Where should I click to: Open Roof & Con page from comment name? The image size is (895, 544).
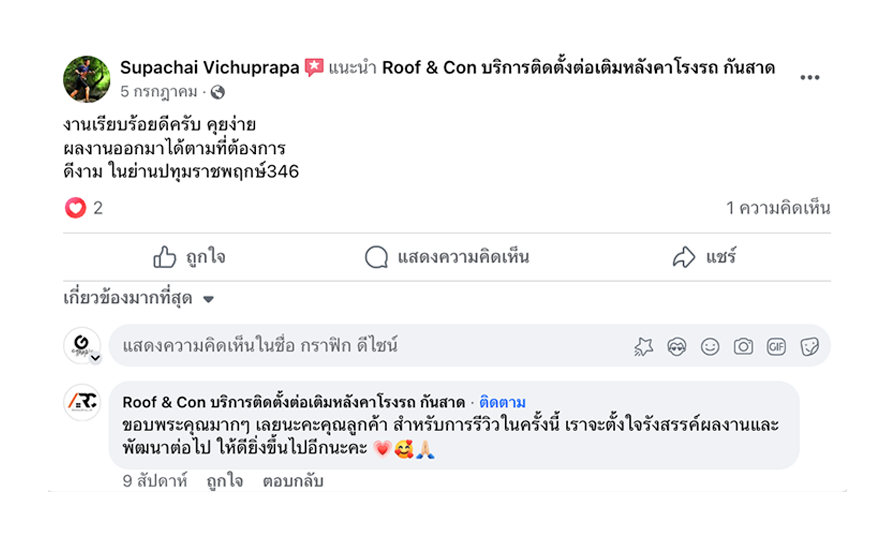click(x=293, y=402)
